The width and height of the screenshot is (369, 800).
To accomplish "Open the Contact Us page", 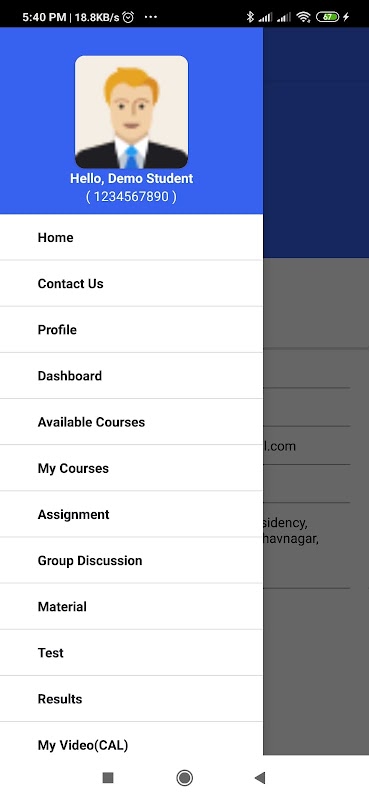I will coord(131,283).
